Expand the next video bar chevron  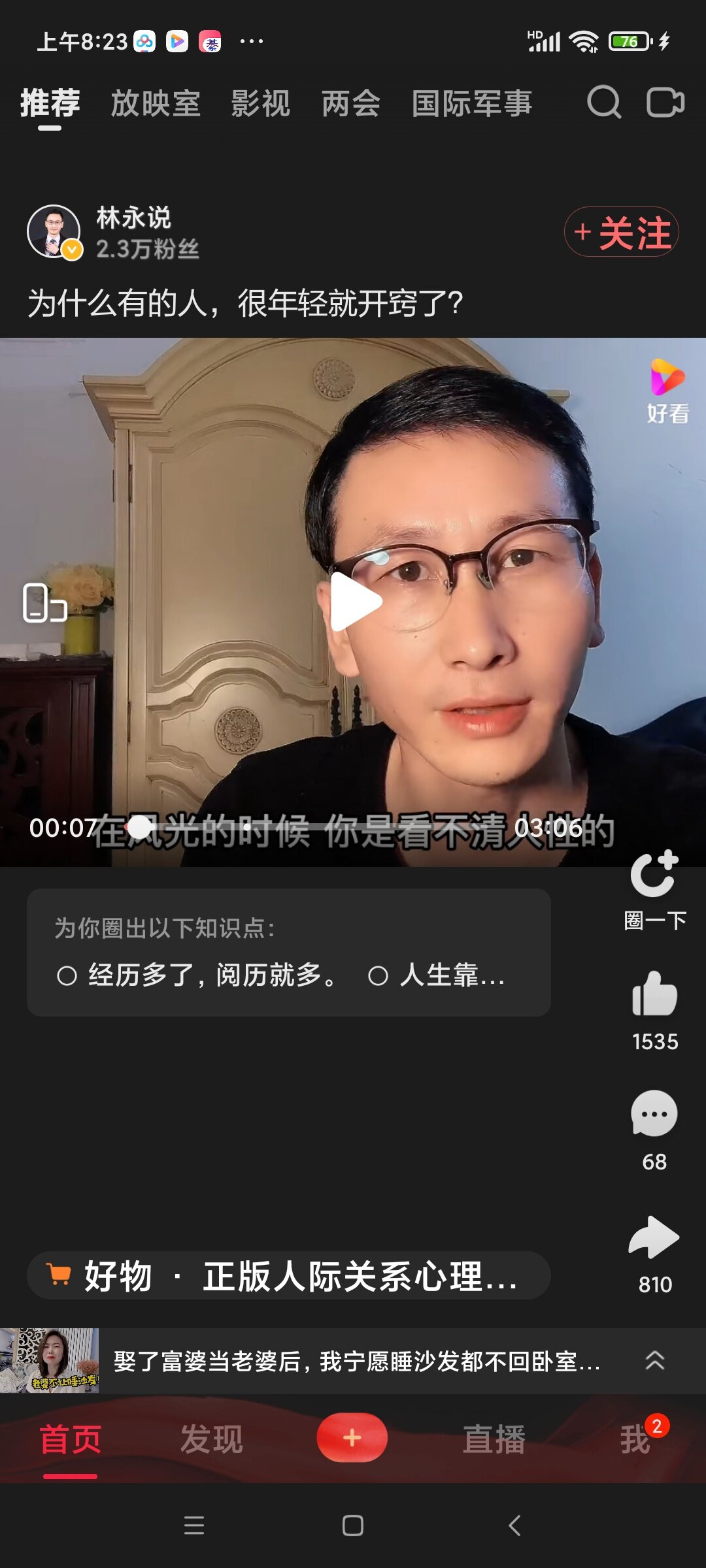(x=654, y=1360)
